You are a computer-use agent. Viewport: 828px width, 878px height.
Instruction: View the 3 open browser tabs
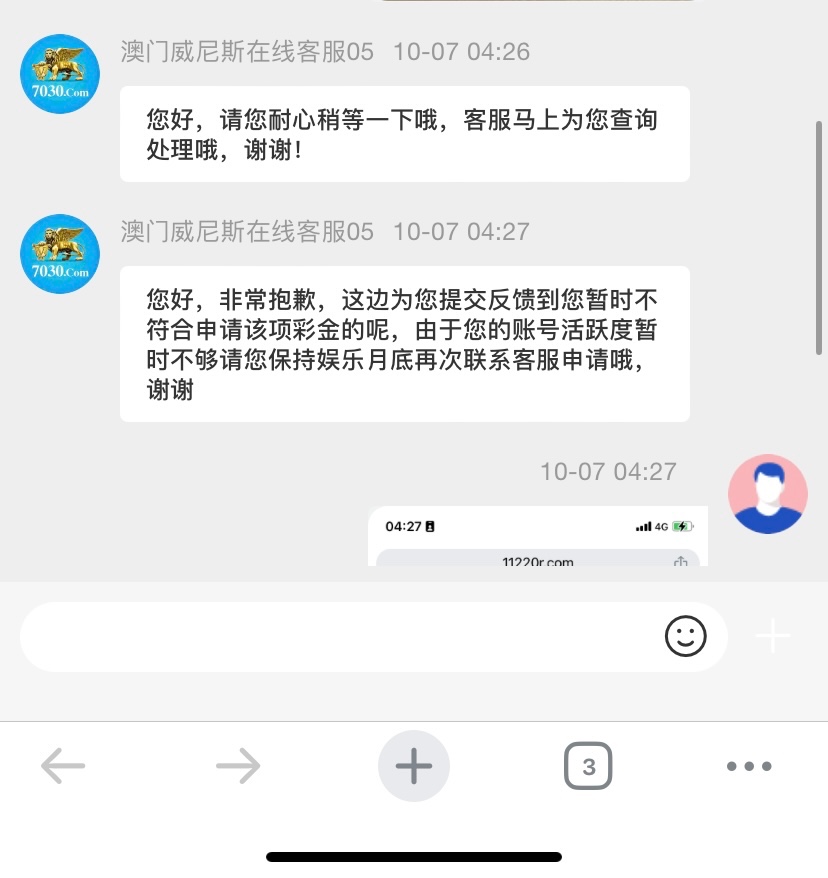point(588,767)
